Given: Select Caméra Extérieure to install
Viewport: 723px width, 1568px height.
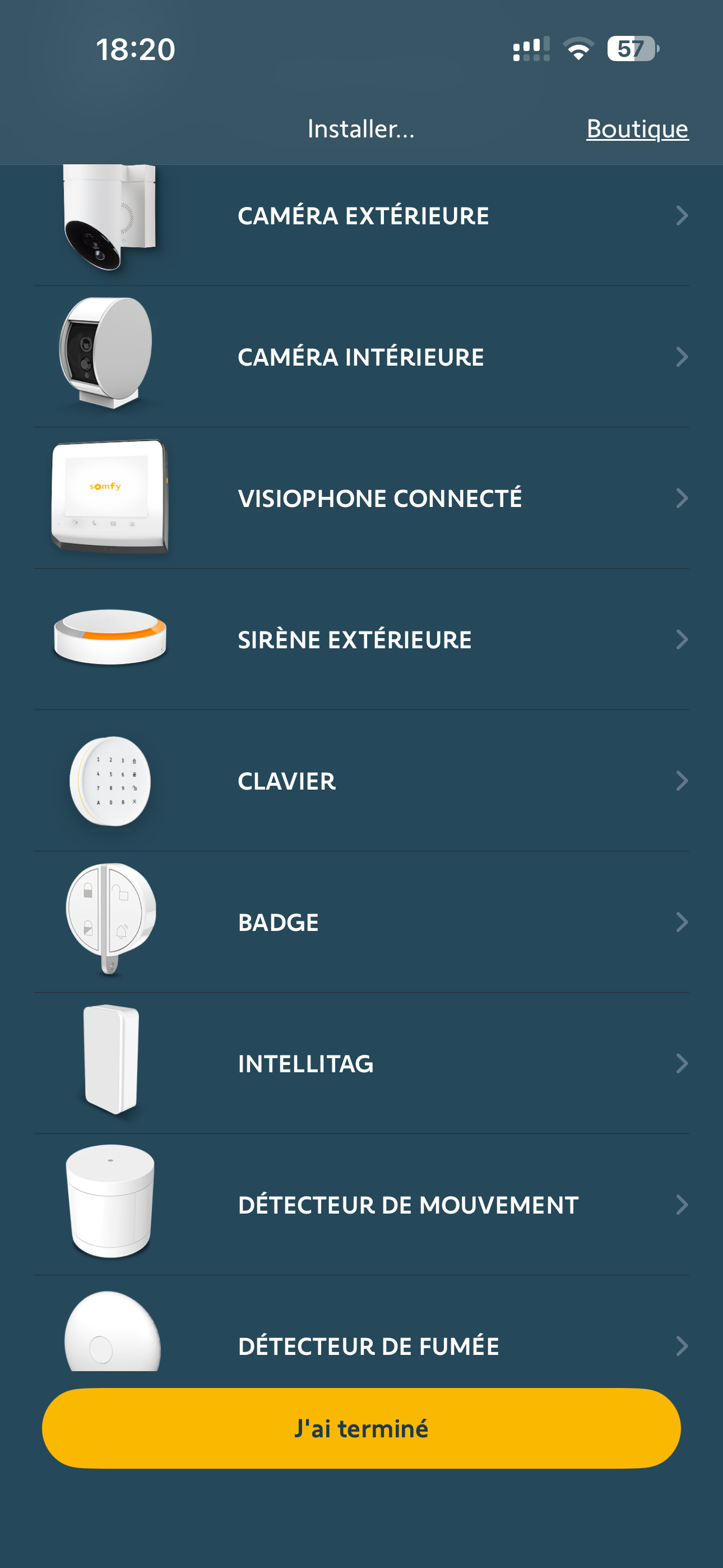Looking at the screenshot, I should (x=363, y=216).
